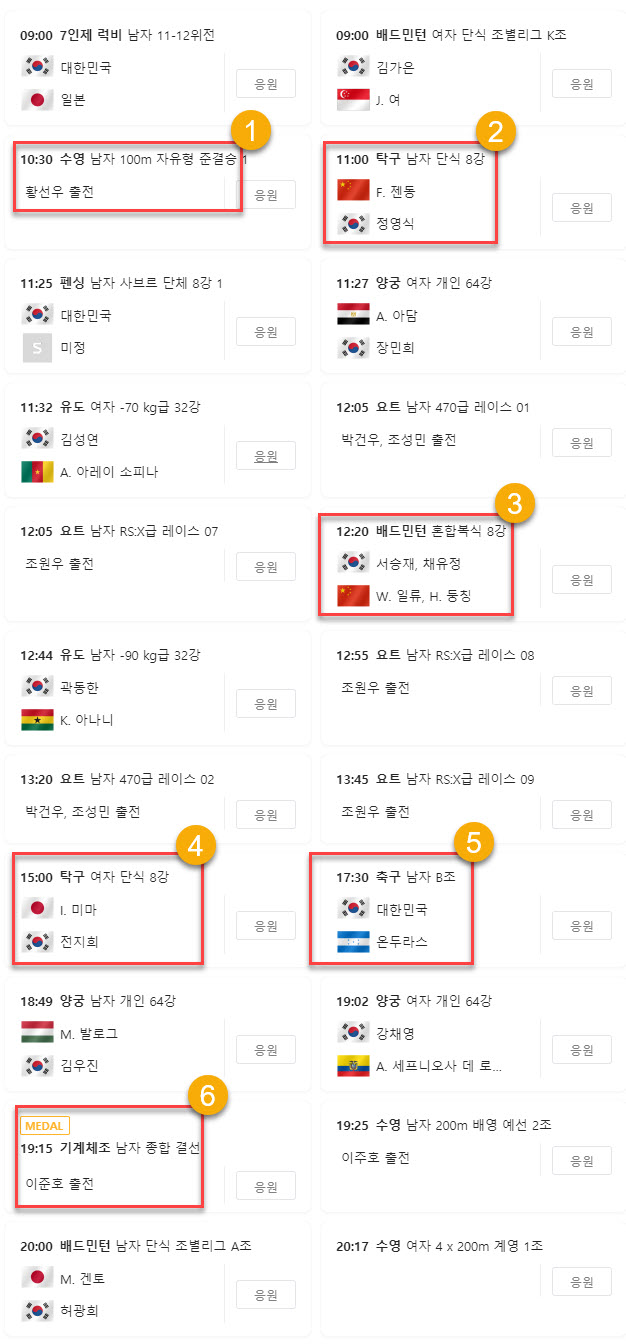The width and height of the screenshot is (626, 1344).
Task: Tap 응원 for 양궁 장민희 개인 64강
Action: [x=581, y=331]
